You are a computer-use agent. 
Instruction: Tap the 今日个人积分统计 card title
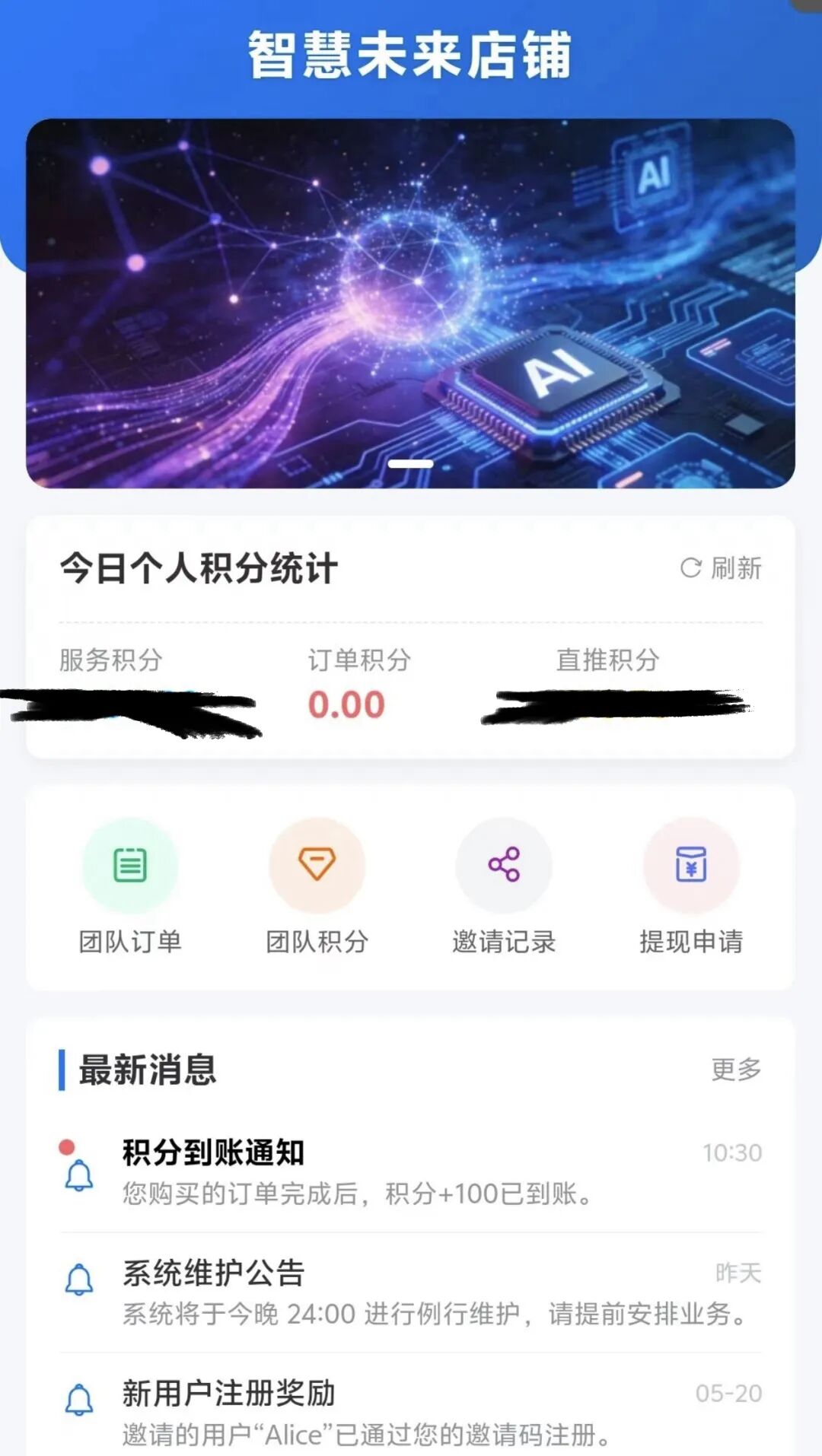(200, 567)
